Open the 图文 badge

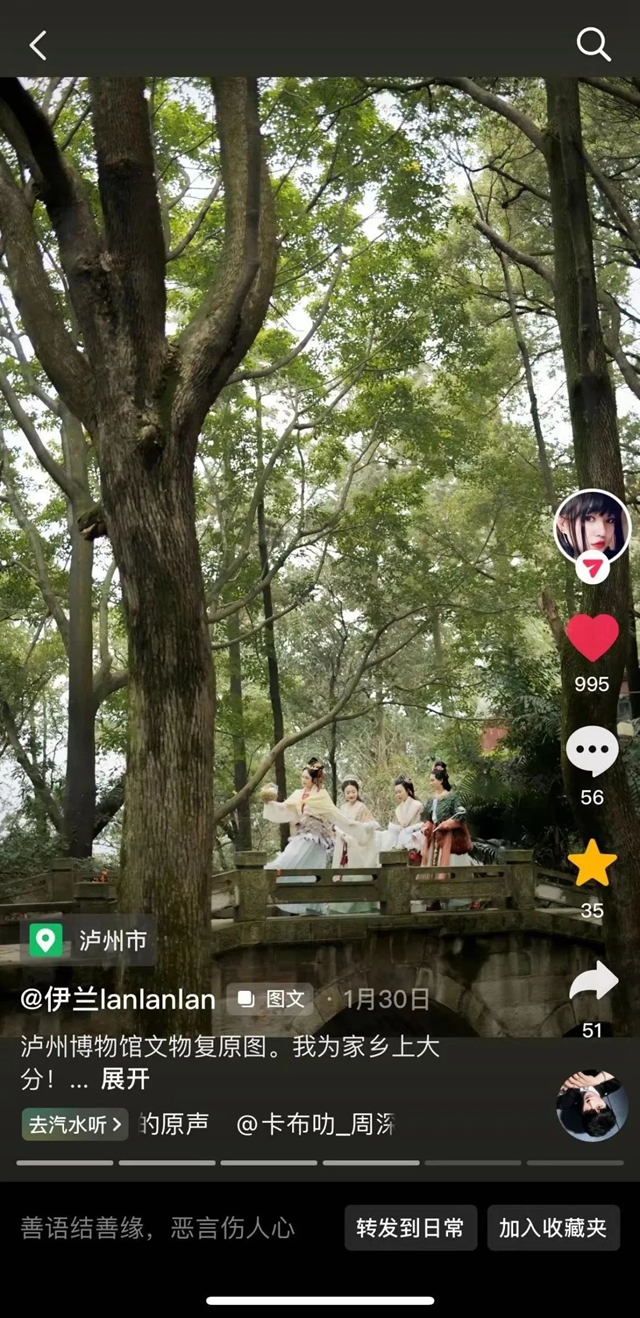click(x=272, y=999)
